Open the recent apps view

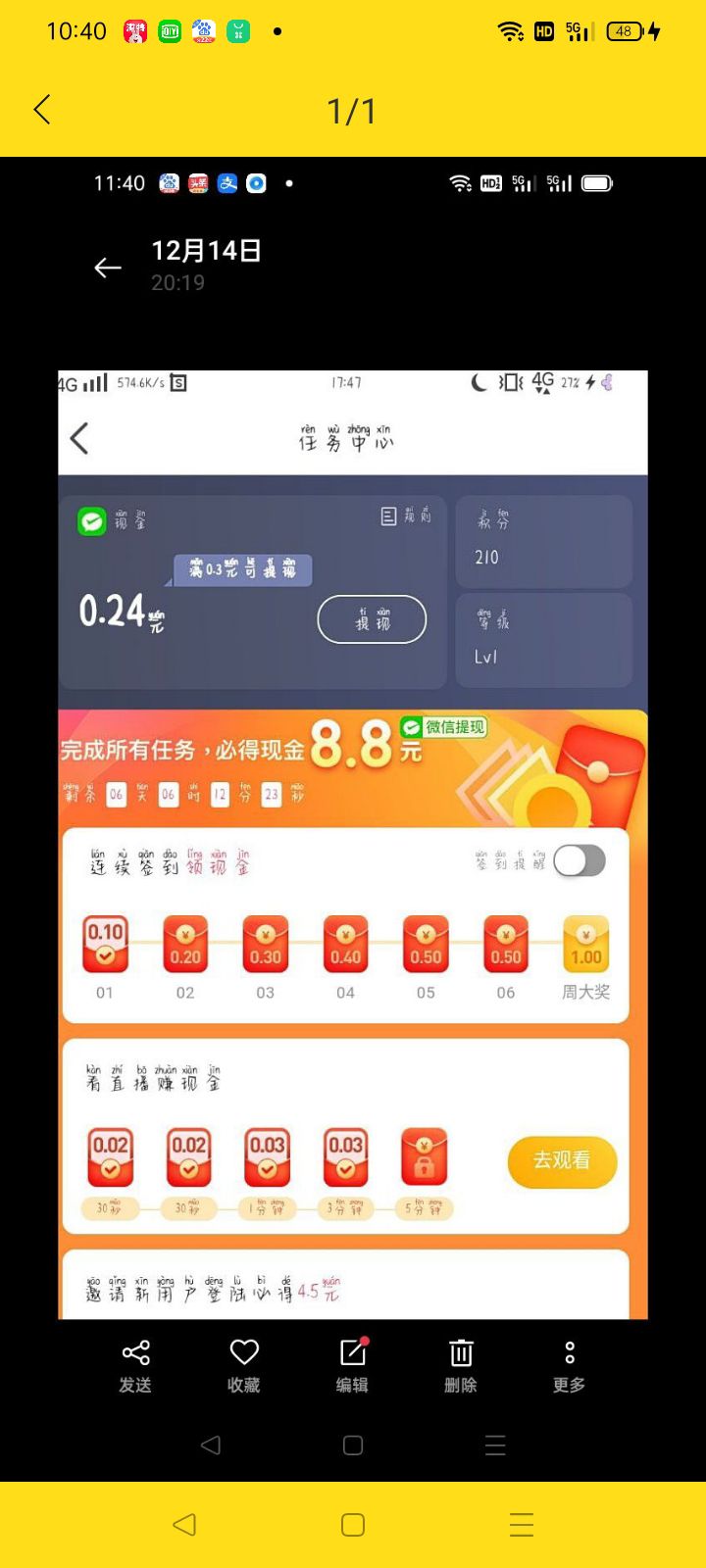[522, 1524]
